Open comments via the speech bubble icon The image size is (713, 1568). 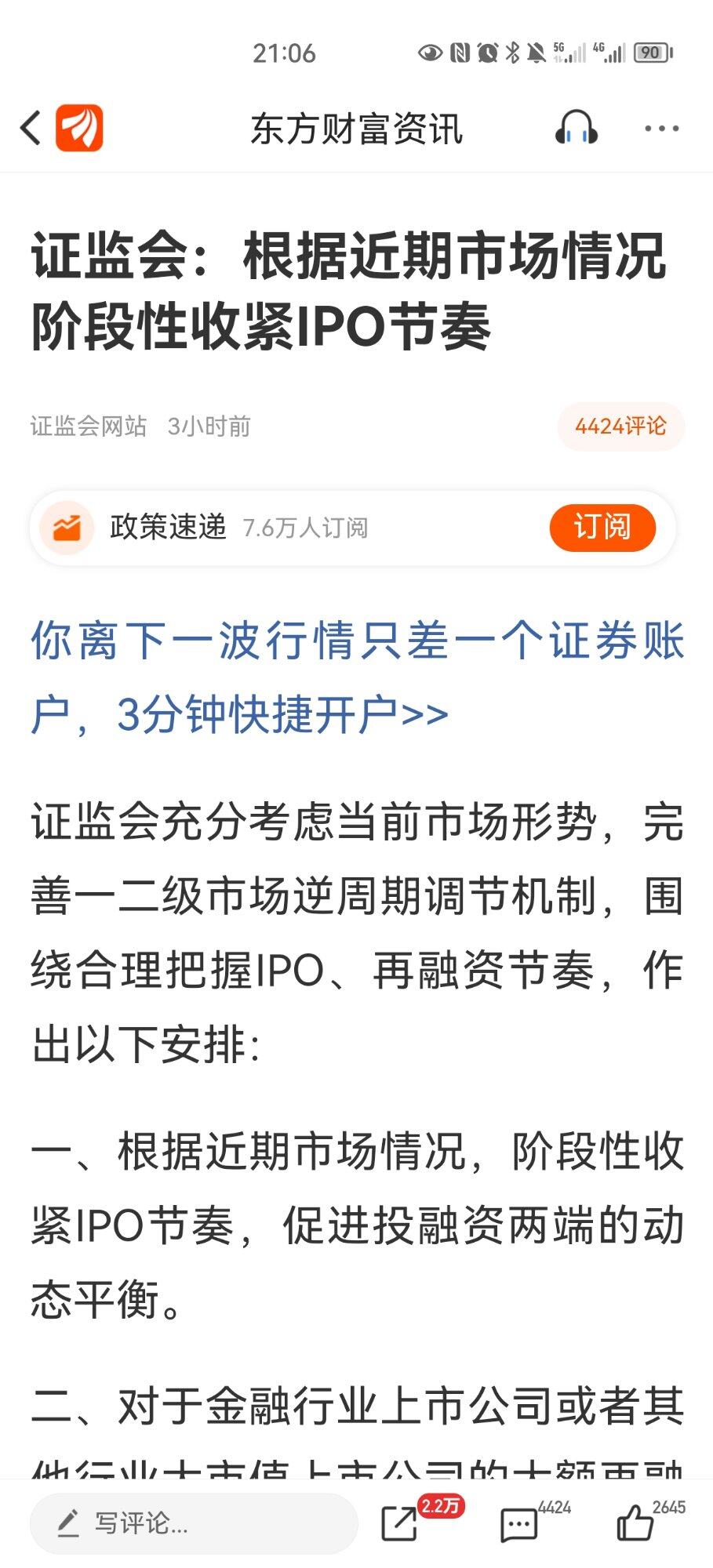click(518, 1524)
